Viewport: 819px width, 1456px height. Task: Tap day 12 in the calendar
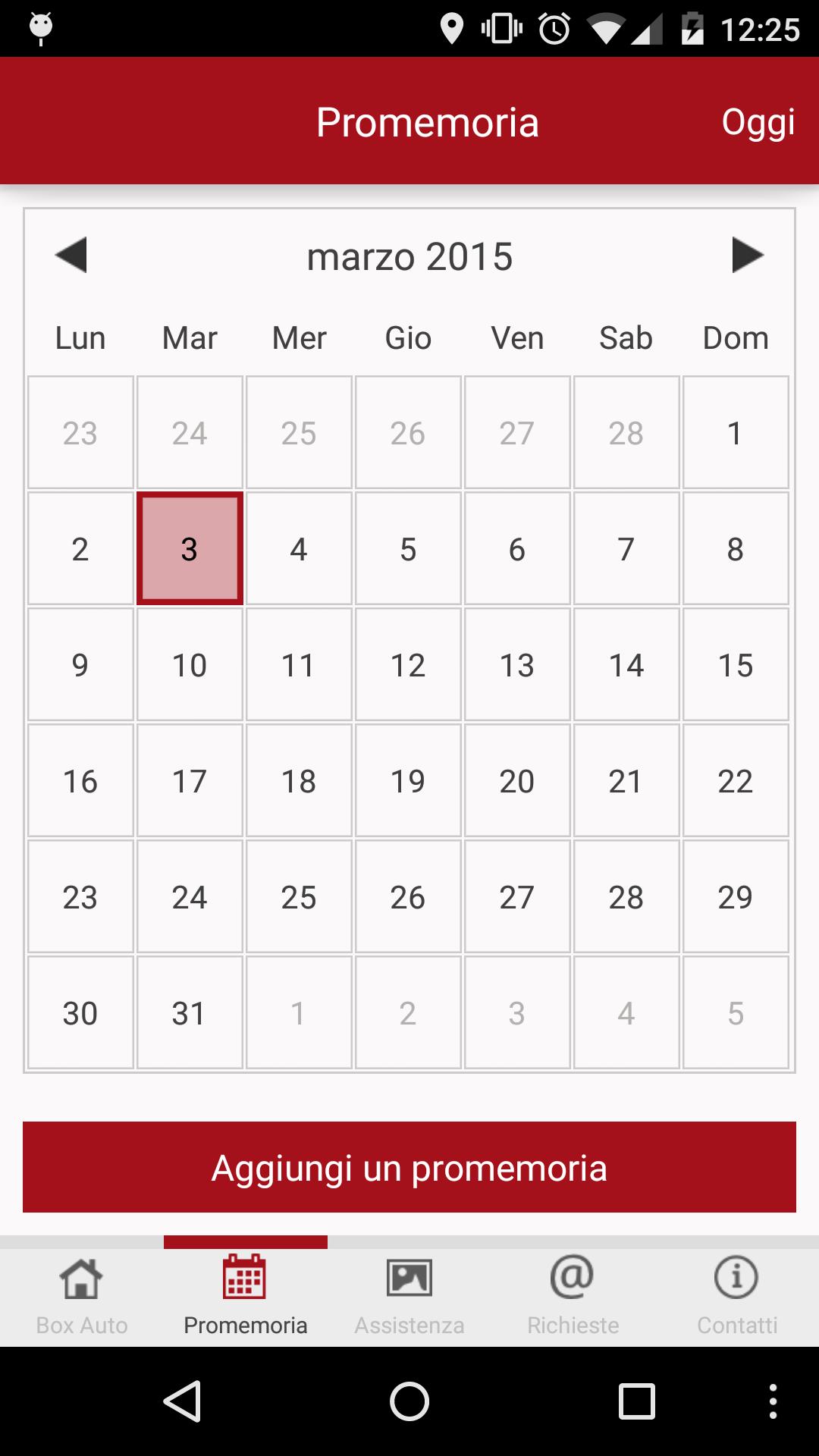pyautogui.click(x=408, y=665)
